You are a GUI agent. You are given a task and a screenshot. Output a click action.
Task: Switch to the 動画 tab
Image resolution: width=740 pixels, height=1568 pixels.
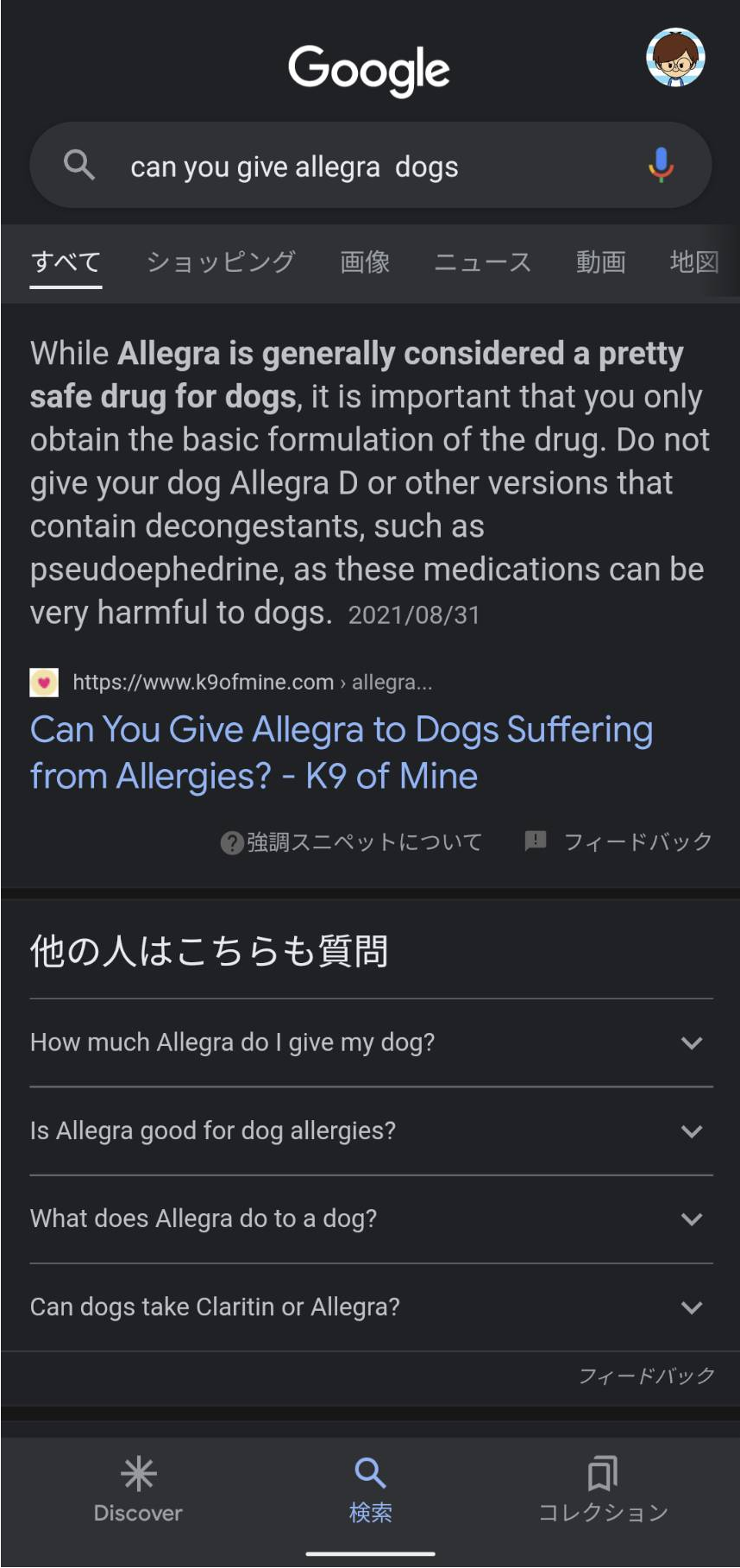[x=600, y=261]
